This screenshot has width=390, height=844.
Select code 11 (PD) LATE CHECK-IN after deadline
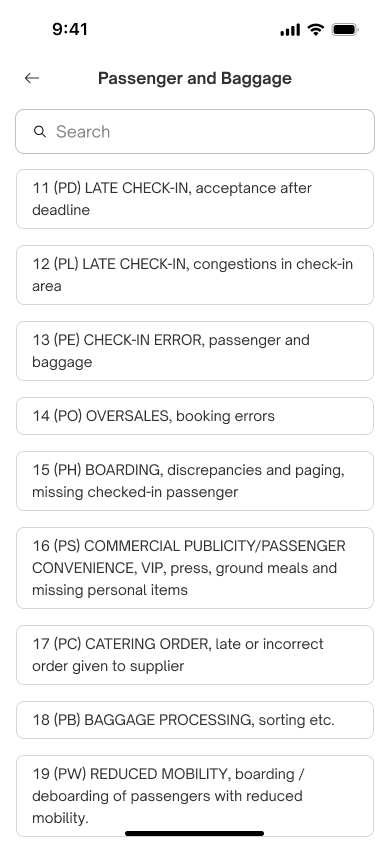(x=195, y=199)
